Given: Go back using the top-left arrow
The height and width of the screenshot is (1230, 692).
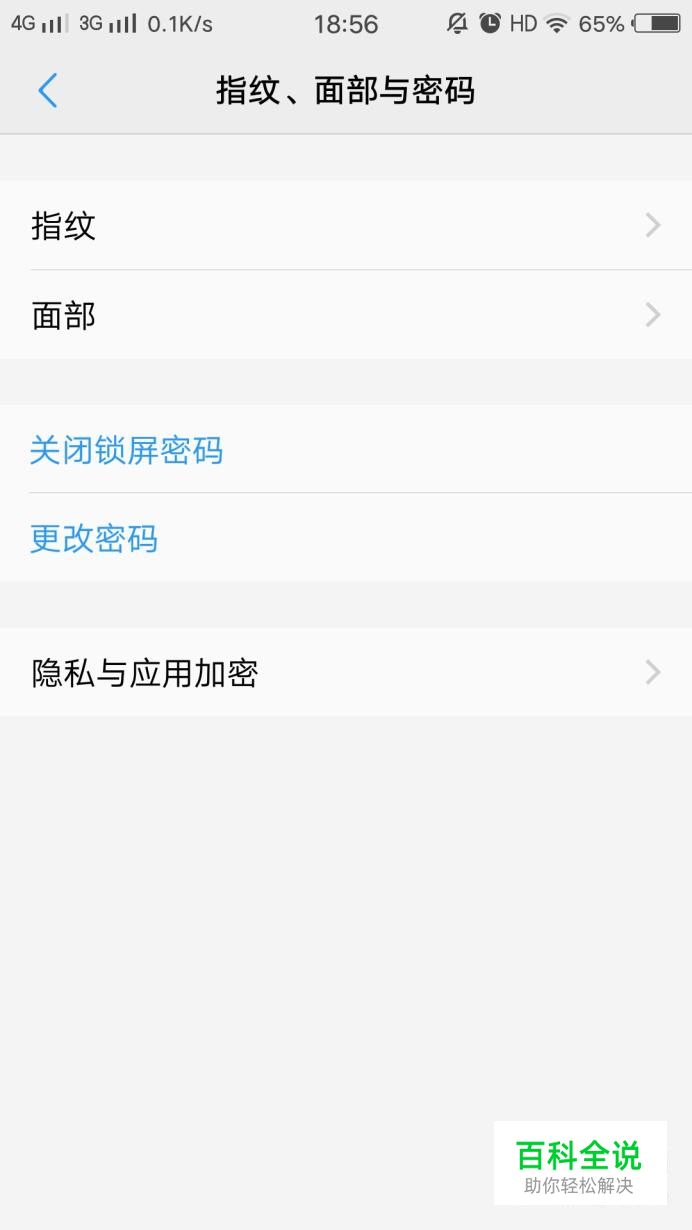Looking at the screenshot, I should pyautogui.click(x=47, y=91).
